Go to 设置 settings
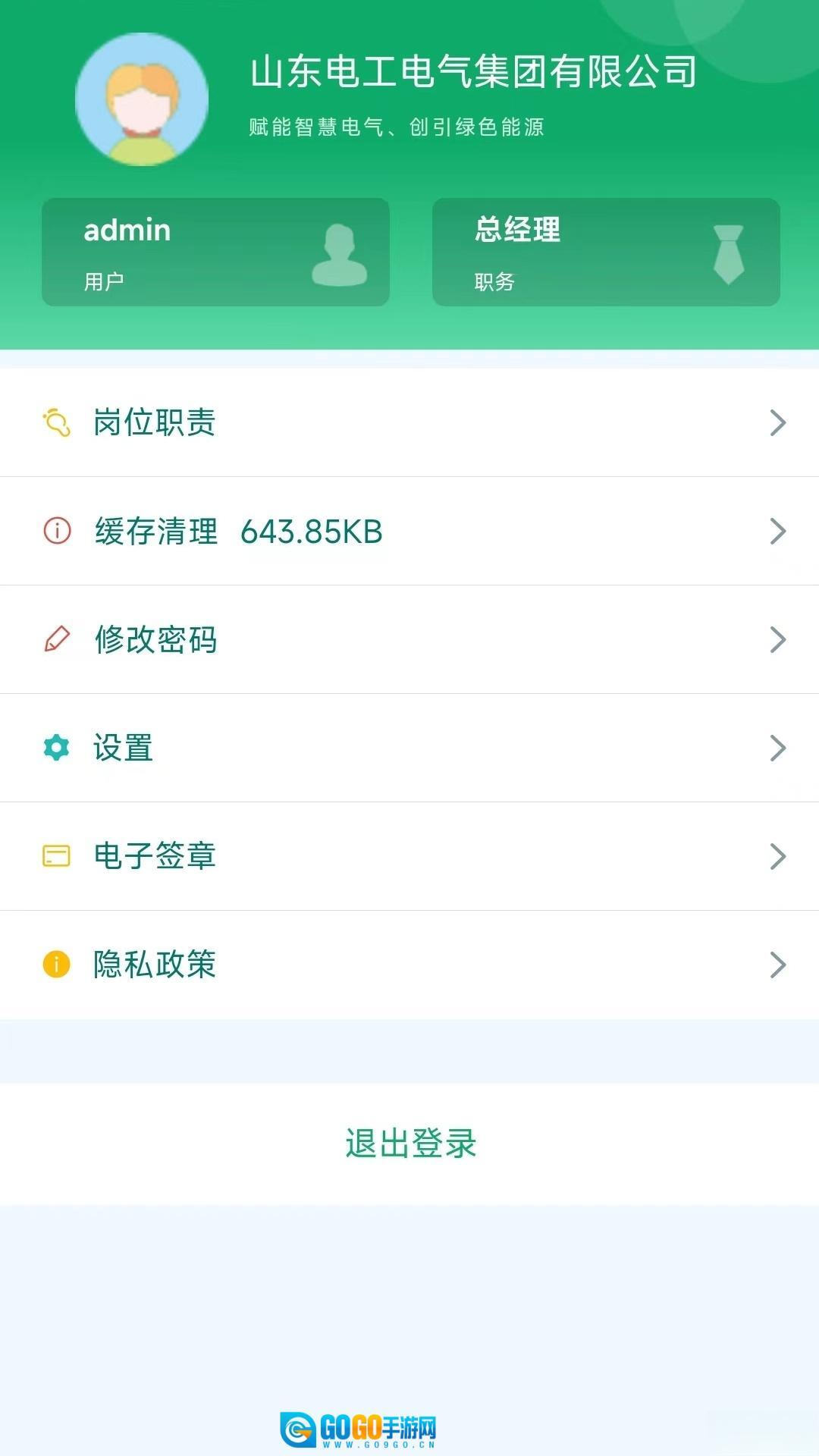 coord(409,748)
